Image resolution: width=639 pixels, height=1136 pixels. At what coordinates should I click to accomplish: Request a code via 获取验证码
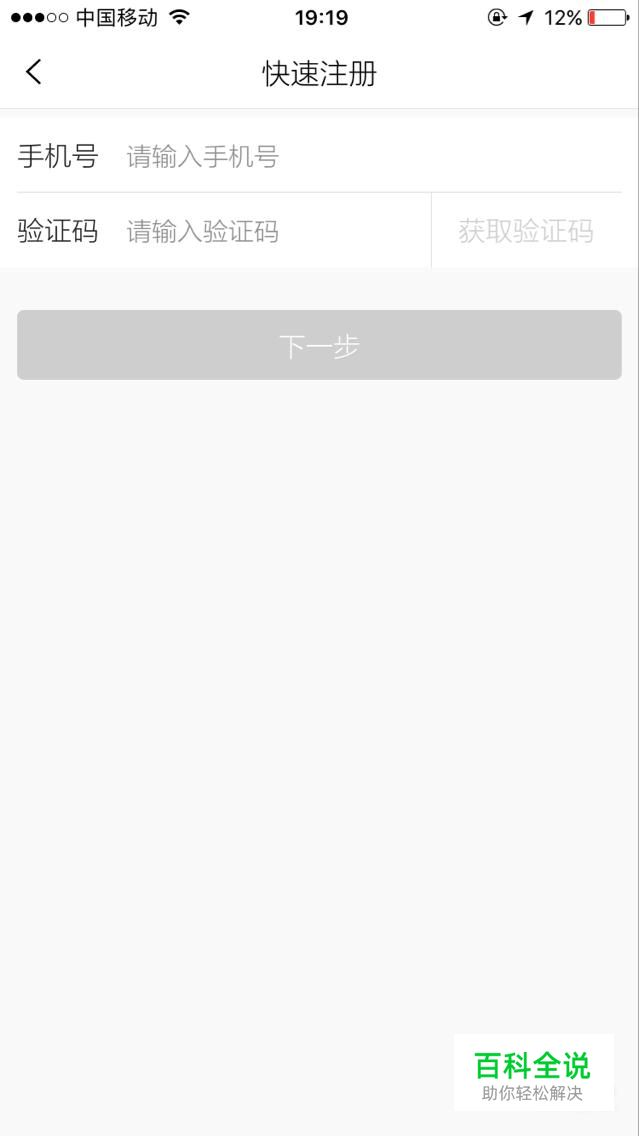coord(526,232)
